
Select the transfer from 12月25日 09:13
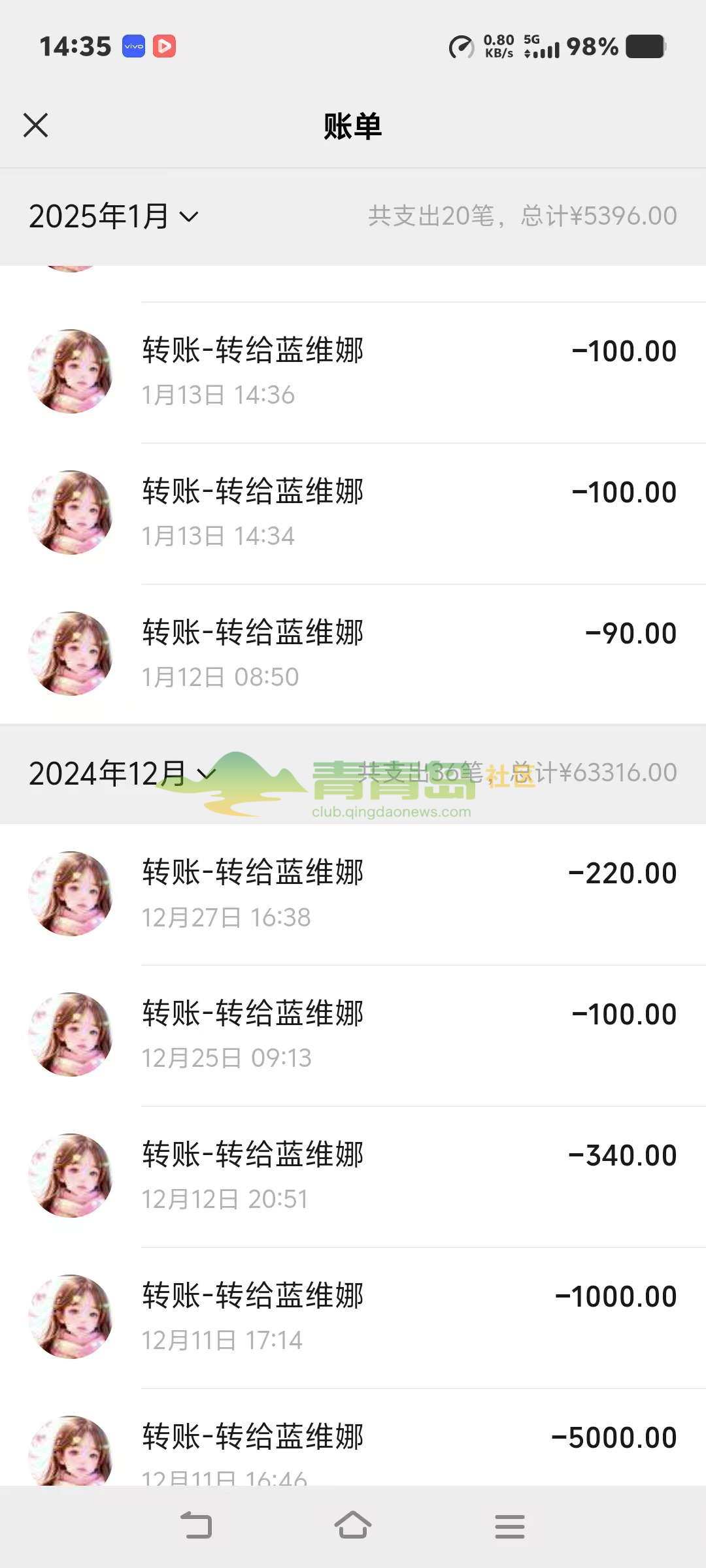(x=353, y=1036)
